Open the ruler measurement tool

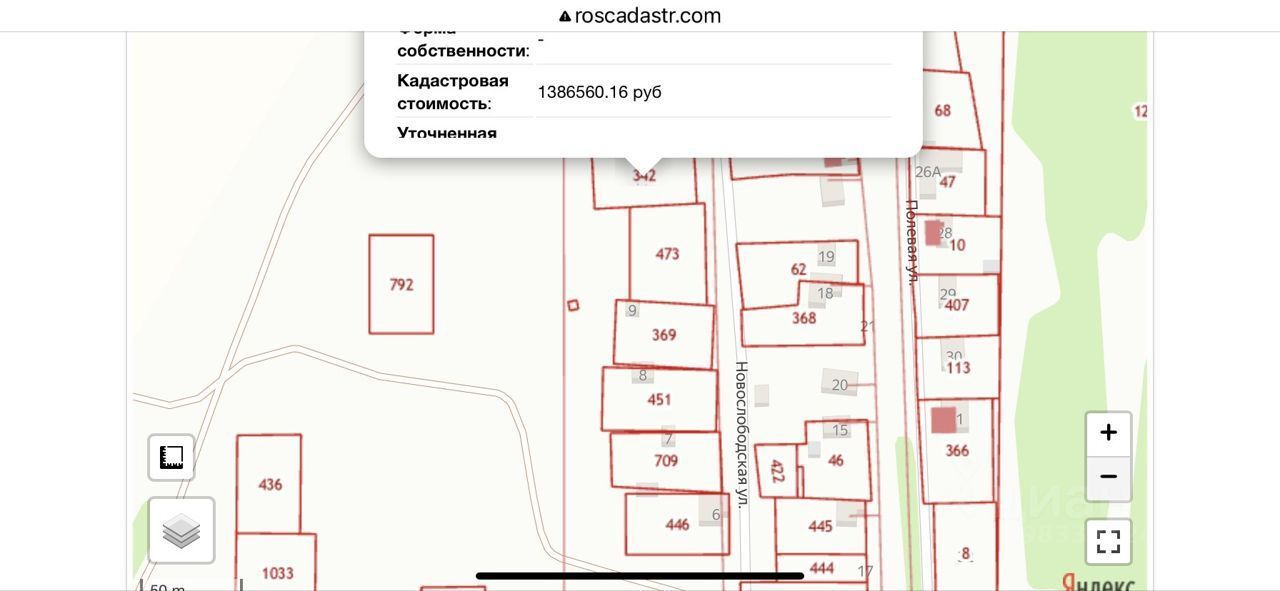(x=171, y=458)
